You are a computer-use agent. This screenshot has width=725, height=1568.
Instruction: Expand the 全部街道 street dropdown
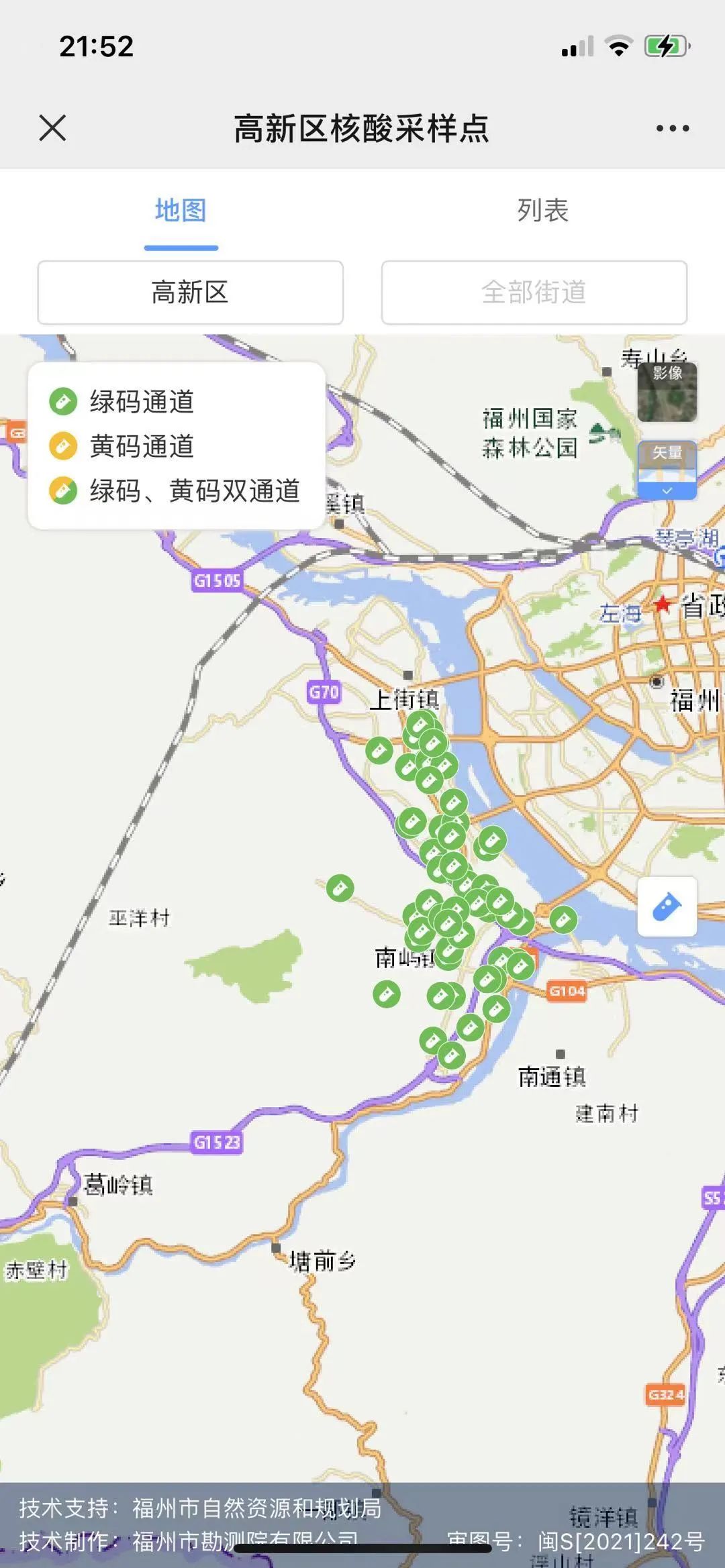[x=534, y=293]
